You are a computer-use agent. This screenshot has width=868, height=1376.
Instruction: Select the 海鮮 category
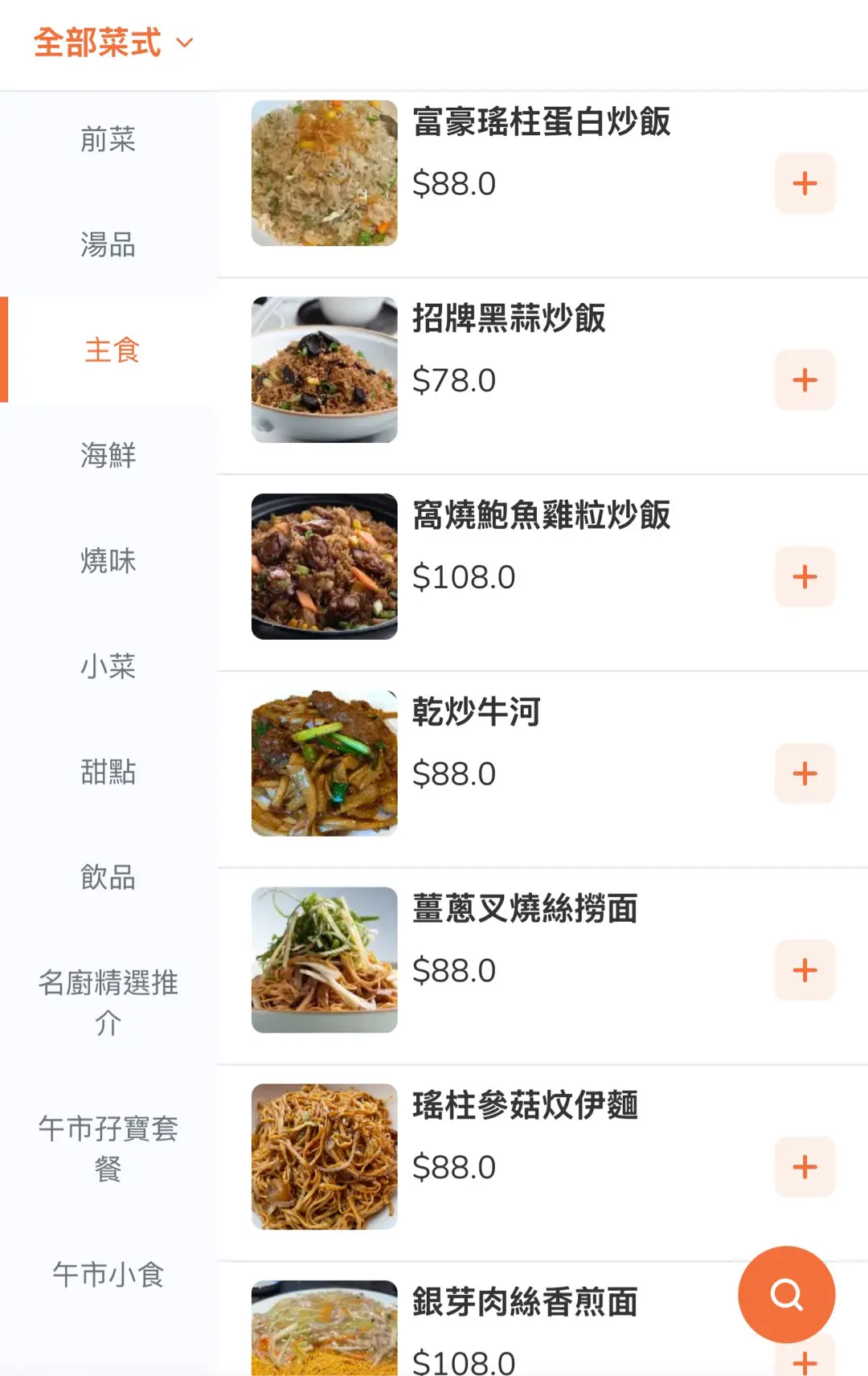coord(108,455)
